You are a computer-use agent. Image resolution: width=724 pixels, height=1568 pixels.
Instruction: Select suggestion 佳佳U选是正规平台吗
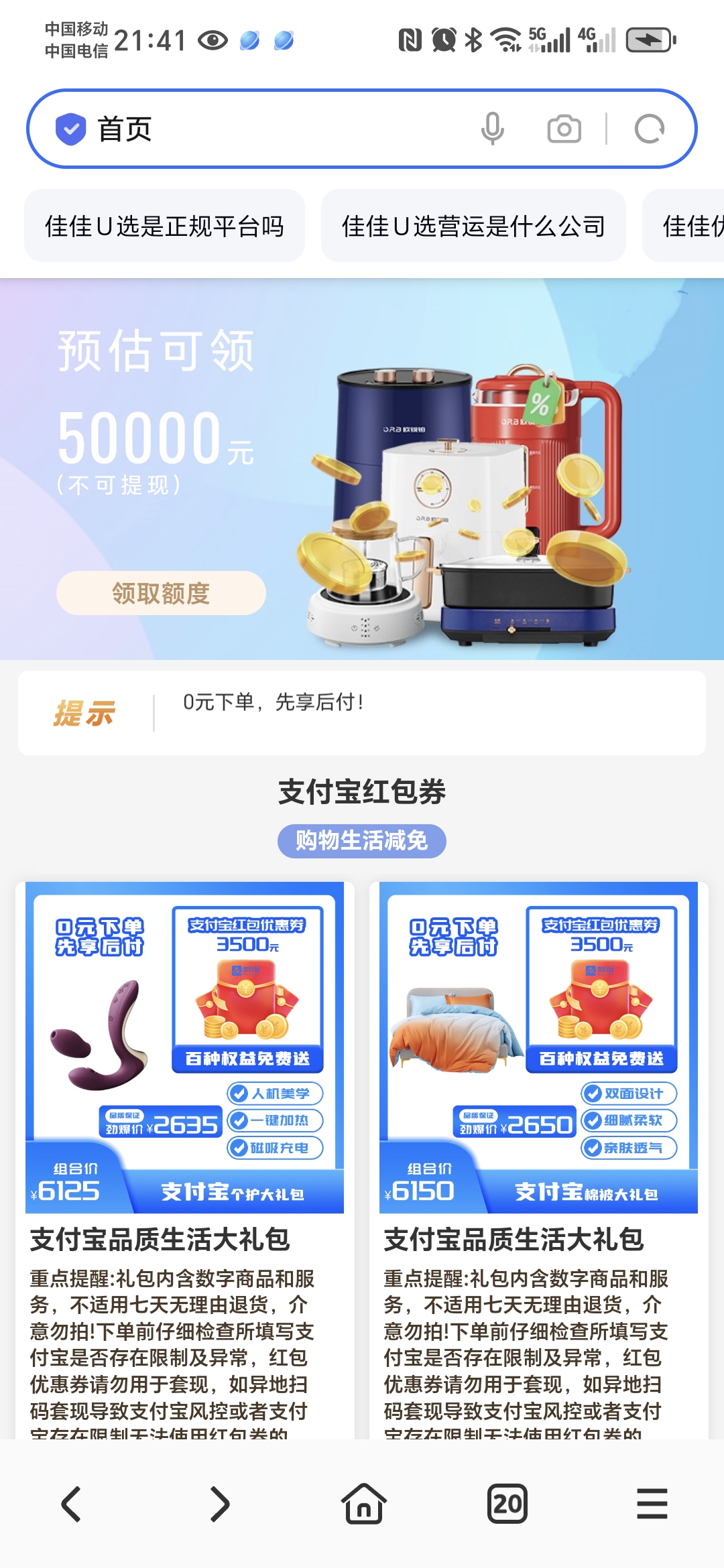(164, 226)
